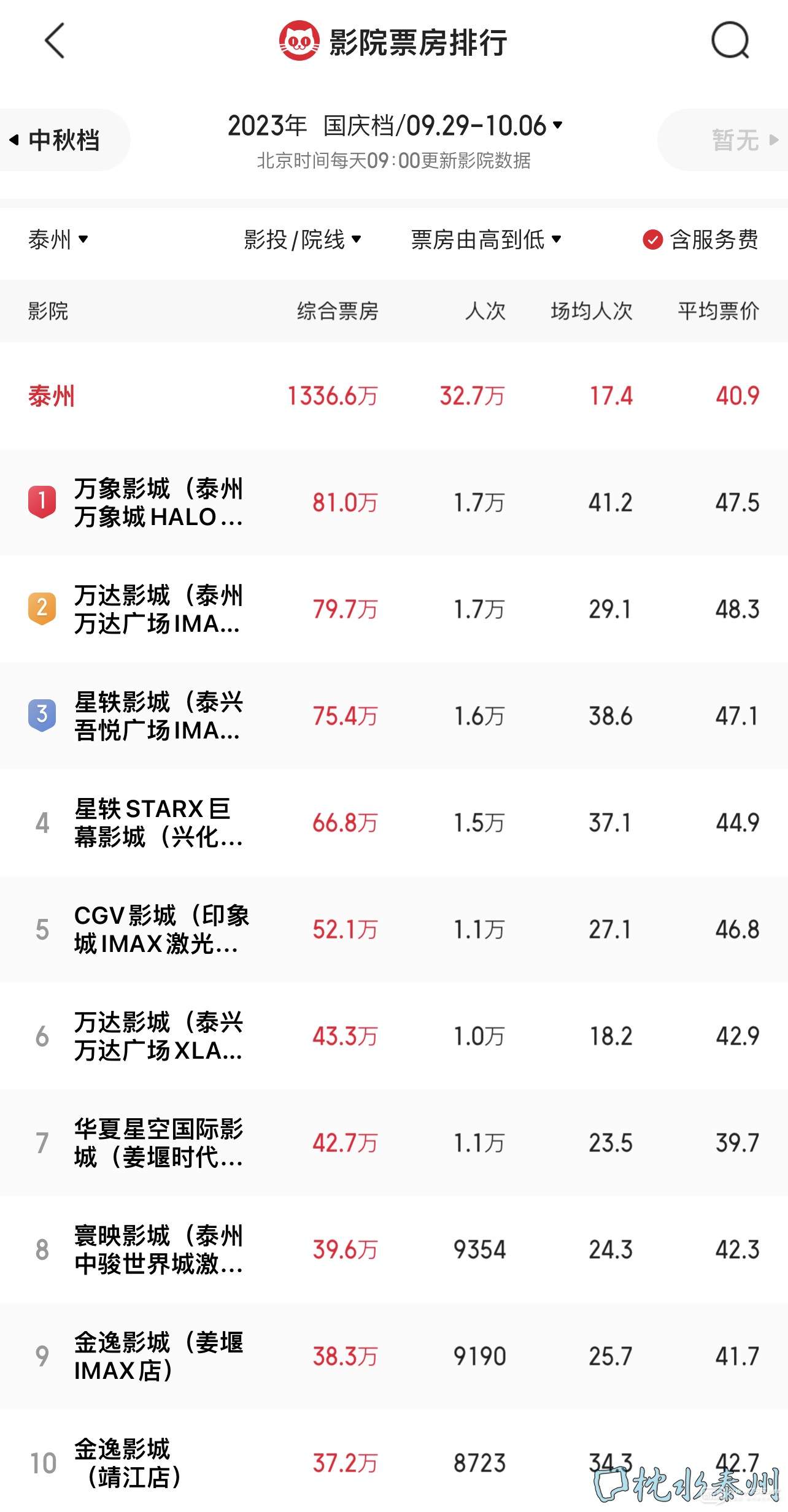This screenshot has height=1512, width=788.
Task: Open 万象影城（泰州万象城HALO…） ranked first
Action: (x=158, y=502)
